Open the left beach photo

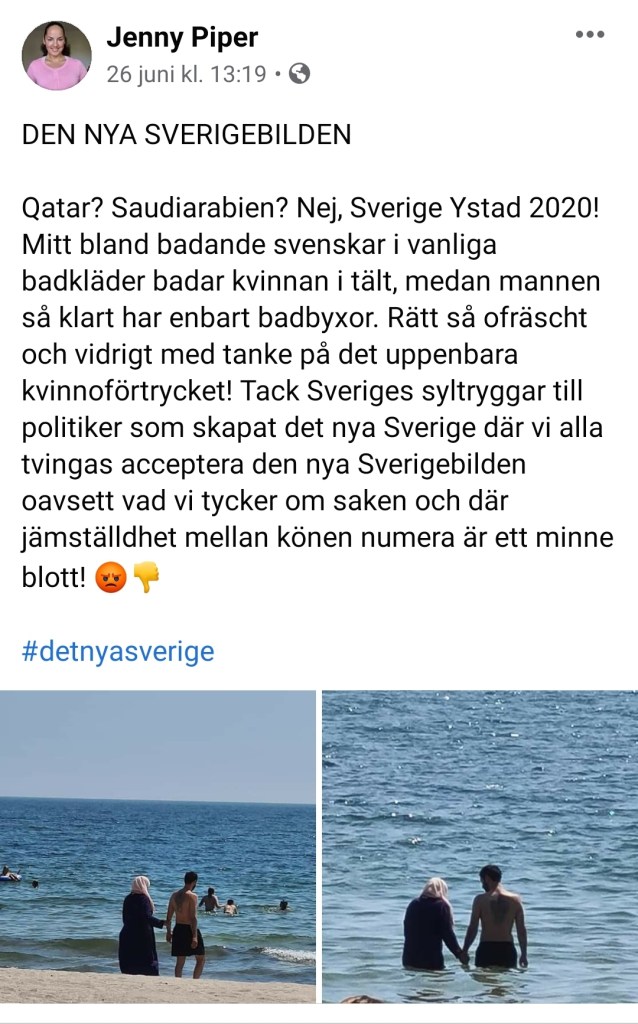pos(158,846)
